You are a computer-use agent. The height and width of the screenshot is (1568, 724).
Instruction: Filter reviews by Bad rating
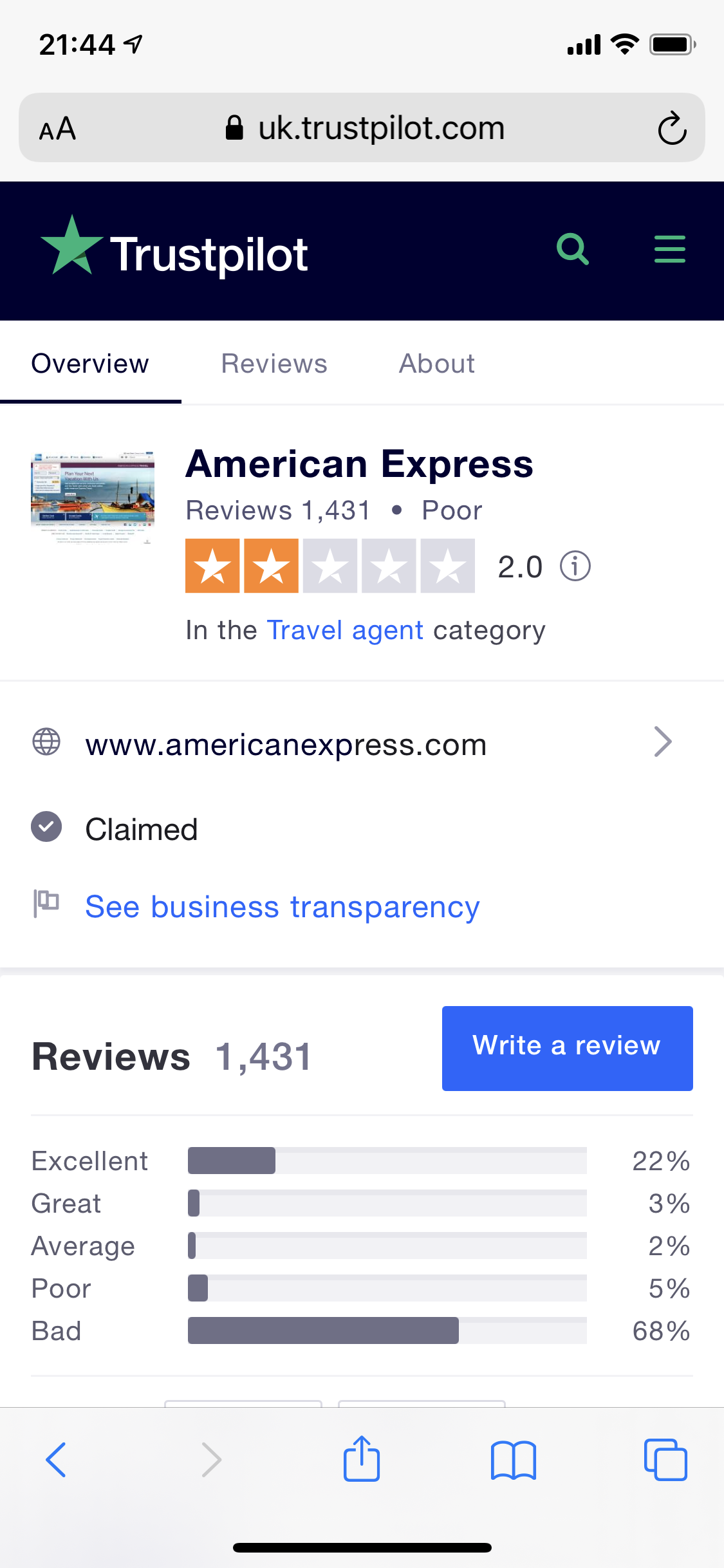point(360,1330)
